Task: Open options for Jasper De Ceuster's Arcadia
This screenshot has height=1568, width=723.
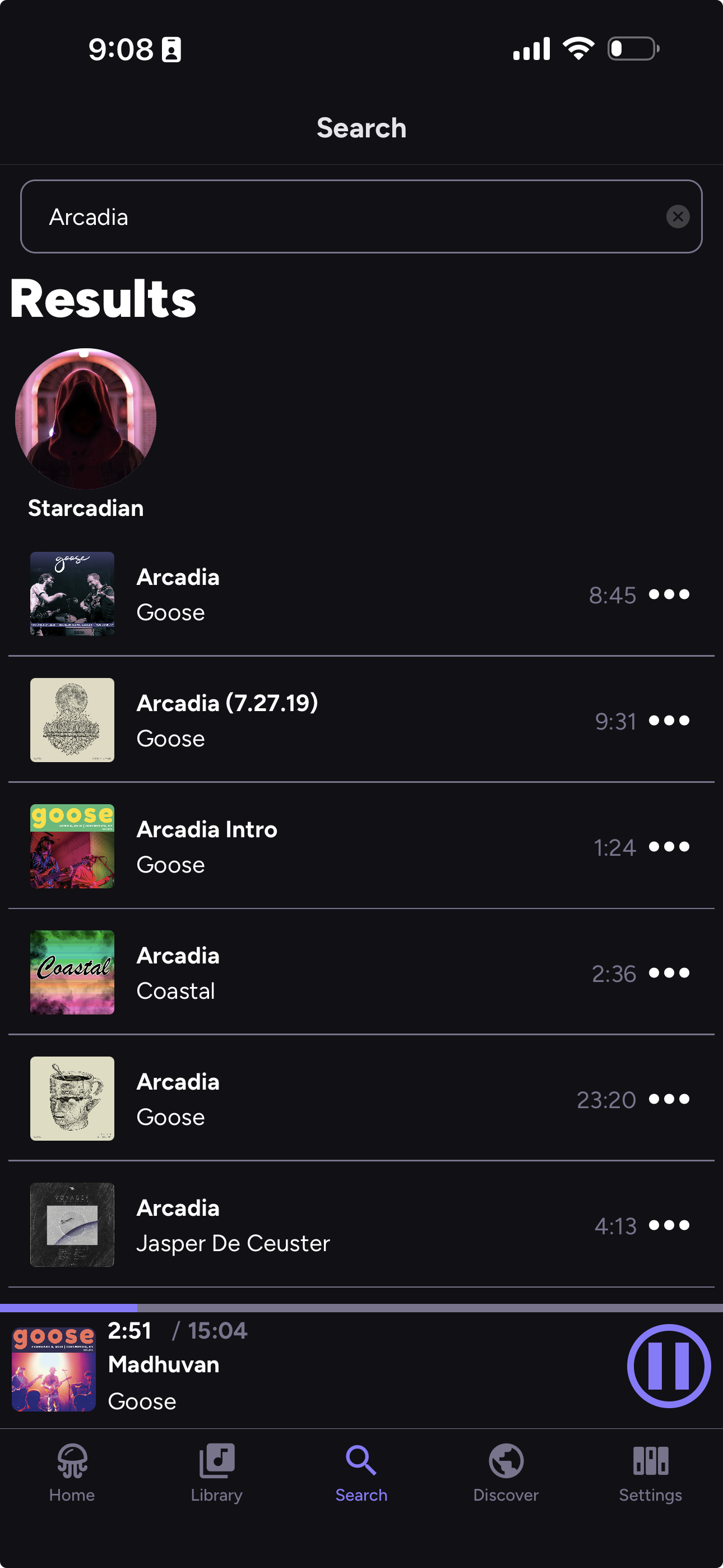Action: tap(668, 1225)
